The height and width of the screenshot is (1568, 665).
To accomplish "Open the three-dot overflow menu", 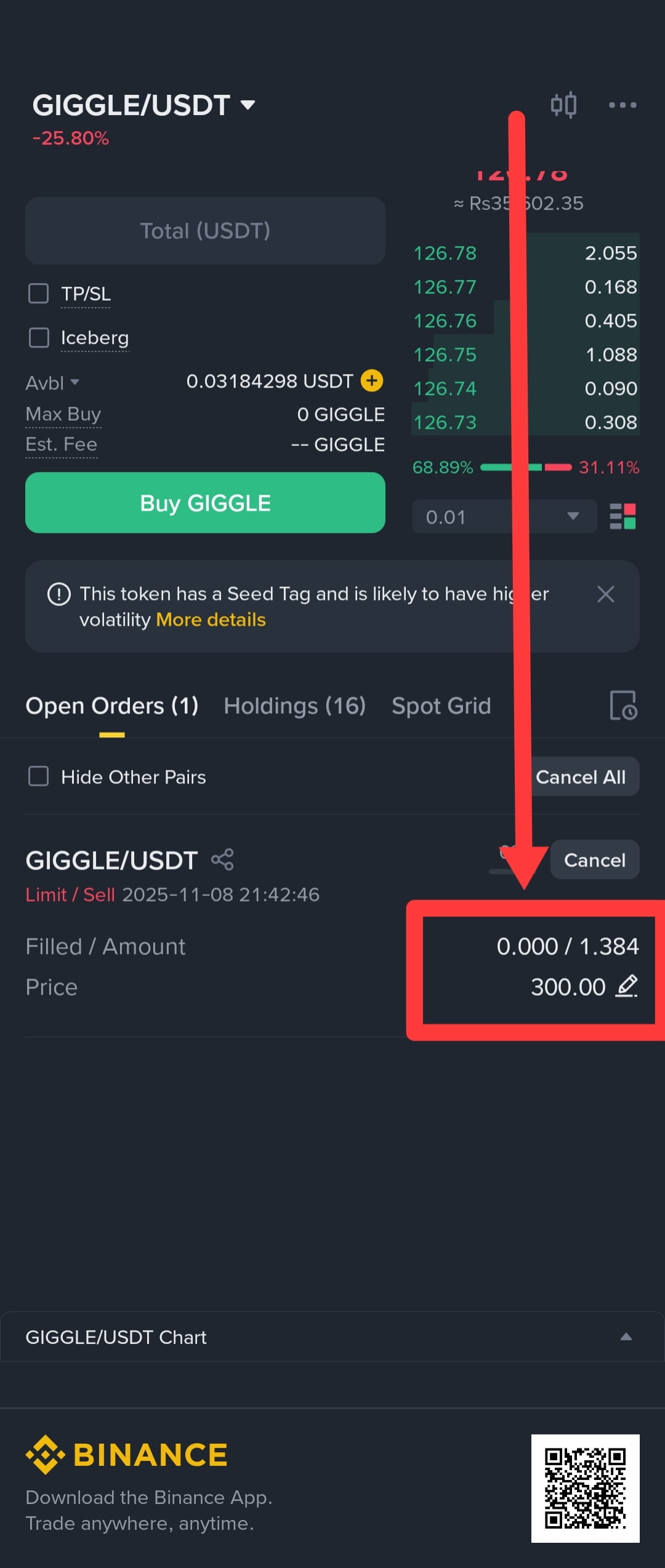I will click(x=622, y=105).
